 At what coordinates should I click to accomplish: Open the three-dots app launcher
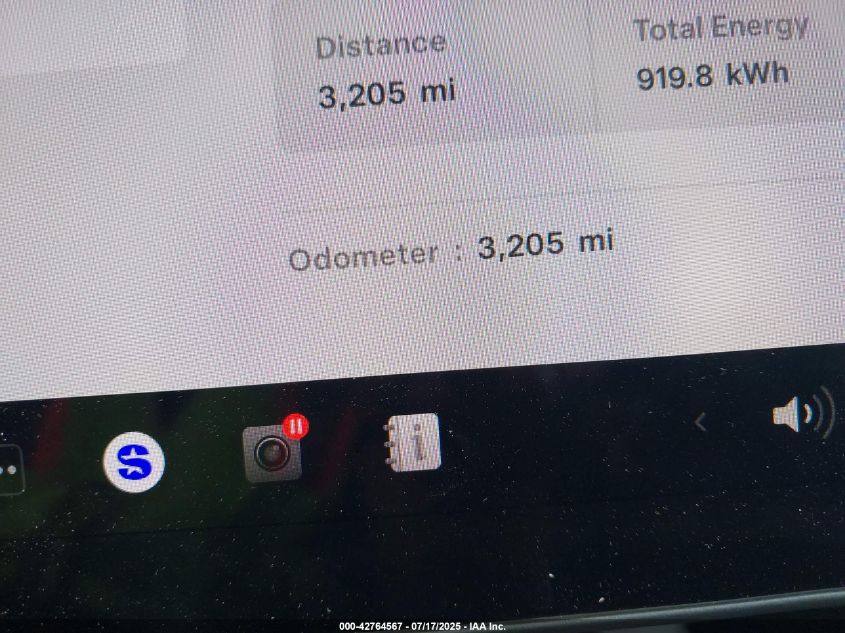point(10,470)
